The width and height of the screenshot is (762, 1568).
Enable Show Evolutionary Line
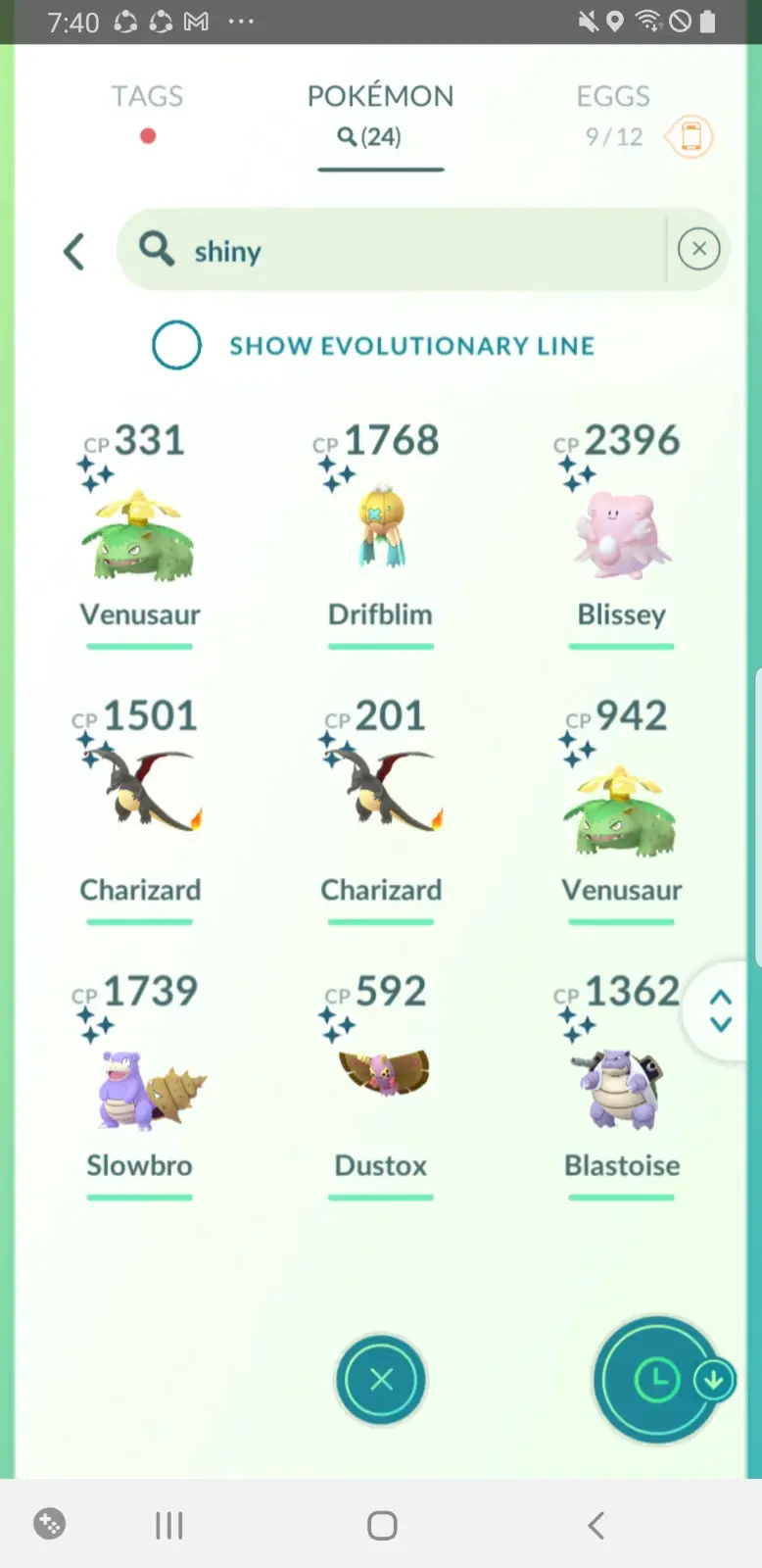point(177,345)
